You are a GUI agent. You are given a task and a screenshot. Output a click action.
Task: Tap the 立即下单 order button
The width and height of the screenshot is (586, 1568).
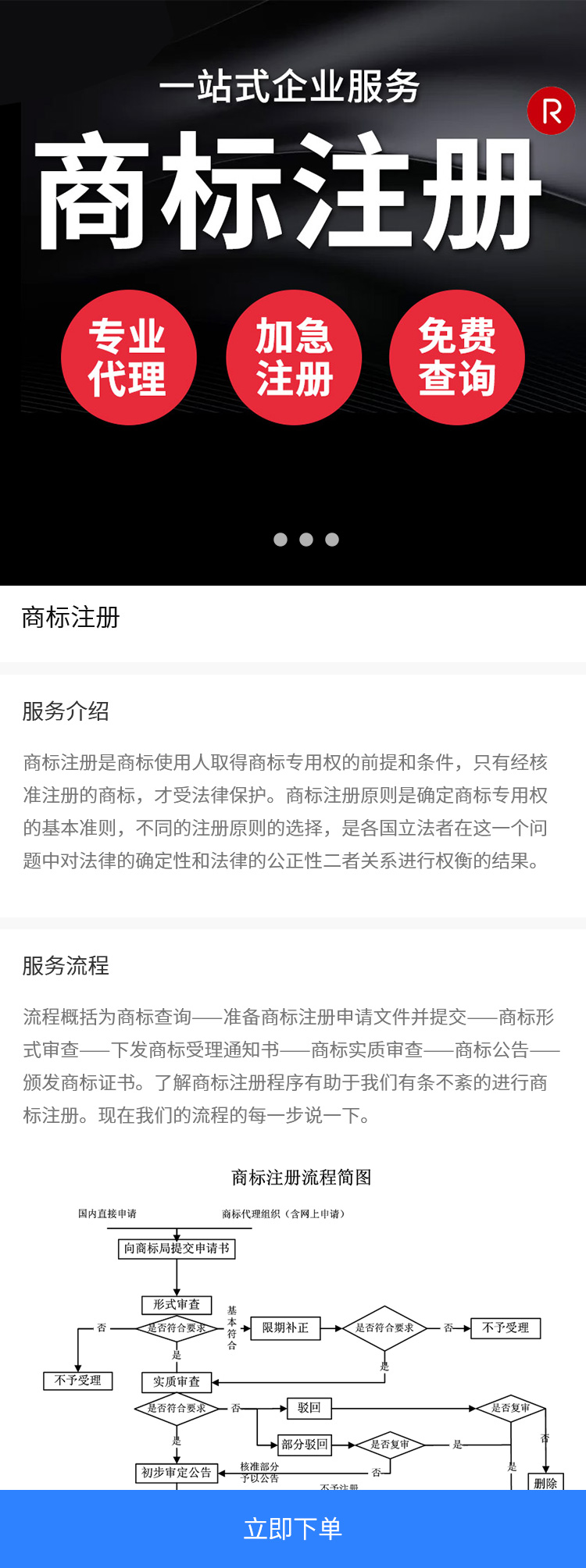293,1528
